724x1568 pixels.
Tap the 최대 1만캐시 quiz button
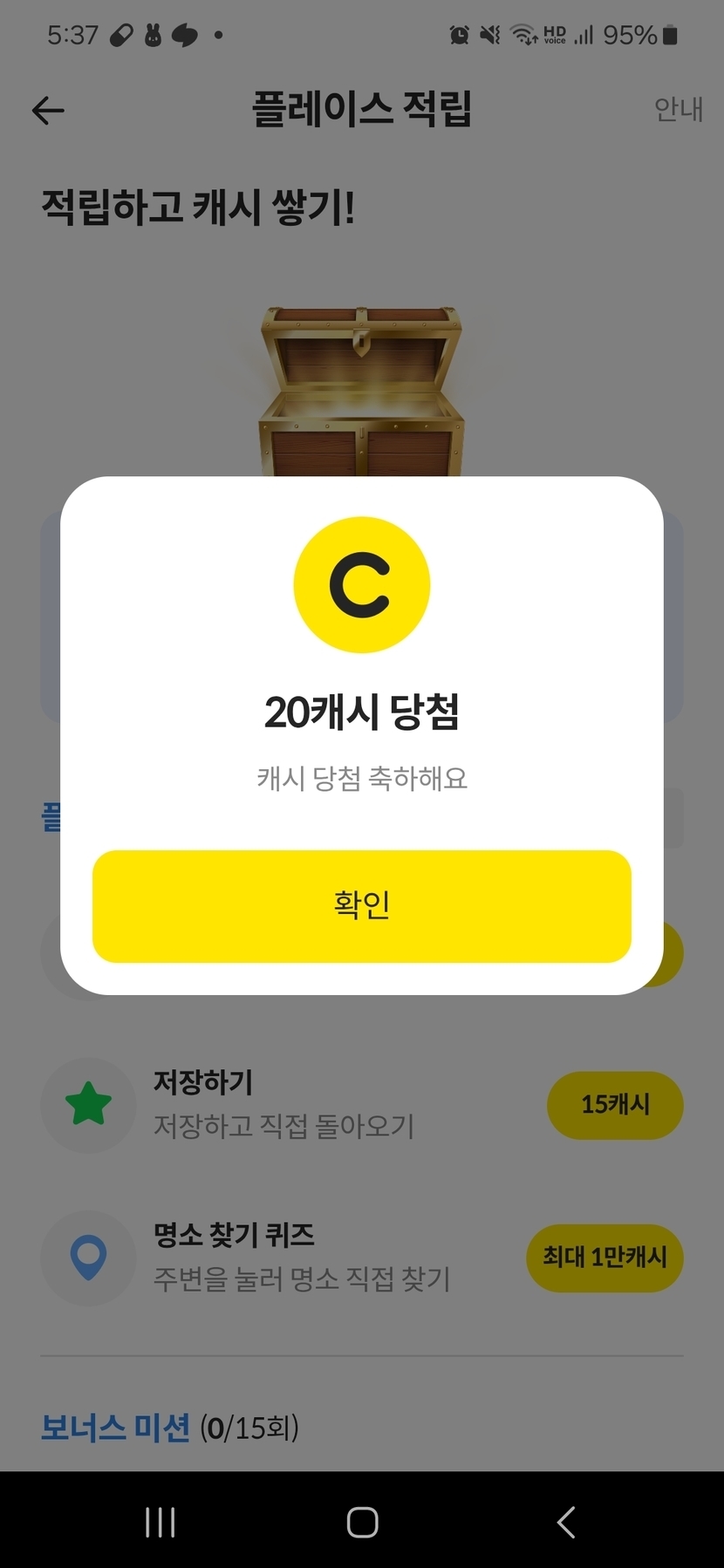pyautogui.click(x=604, y=1258)
